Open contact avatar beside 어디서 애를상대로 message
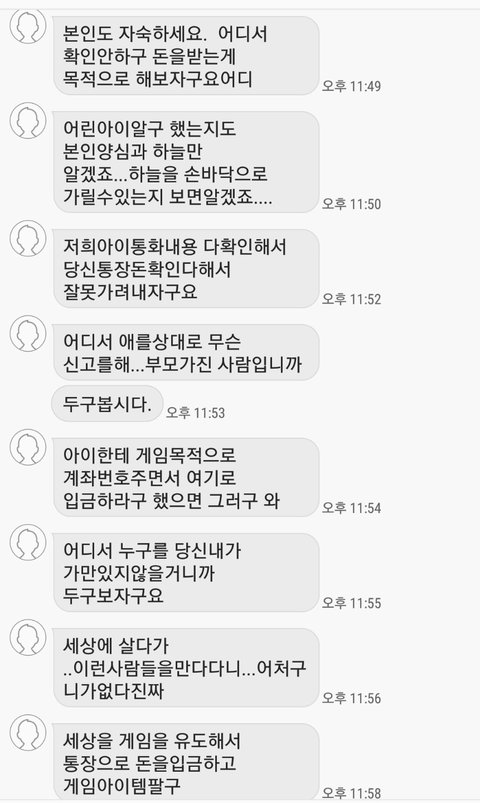Image resolution: width=480 pixels, height=803 pixels. tap(28, 333)
